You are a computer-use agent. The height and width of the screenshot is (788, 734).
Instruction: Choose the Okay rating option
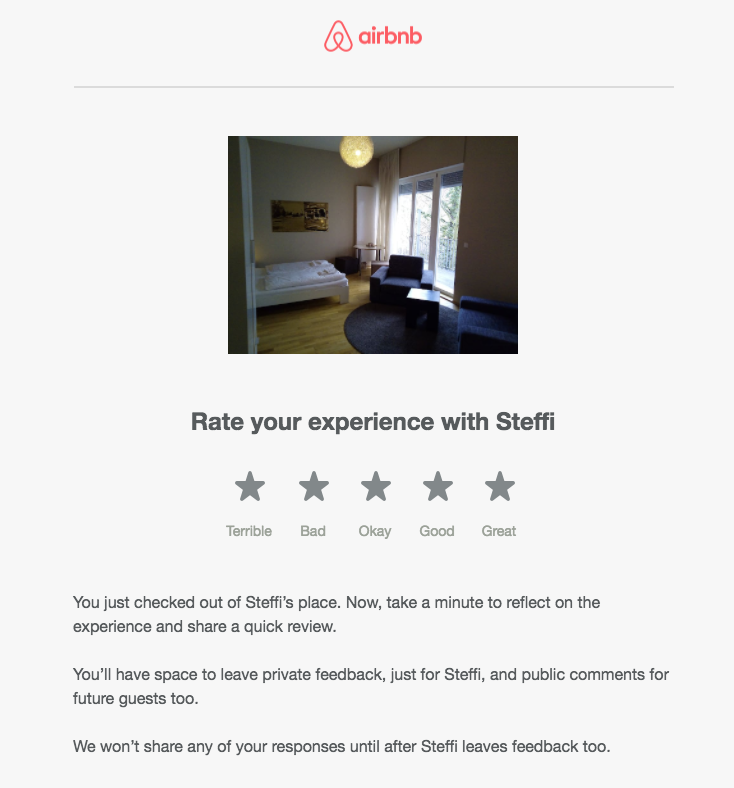point(375,487)
